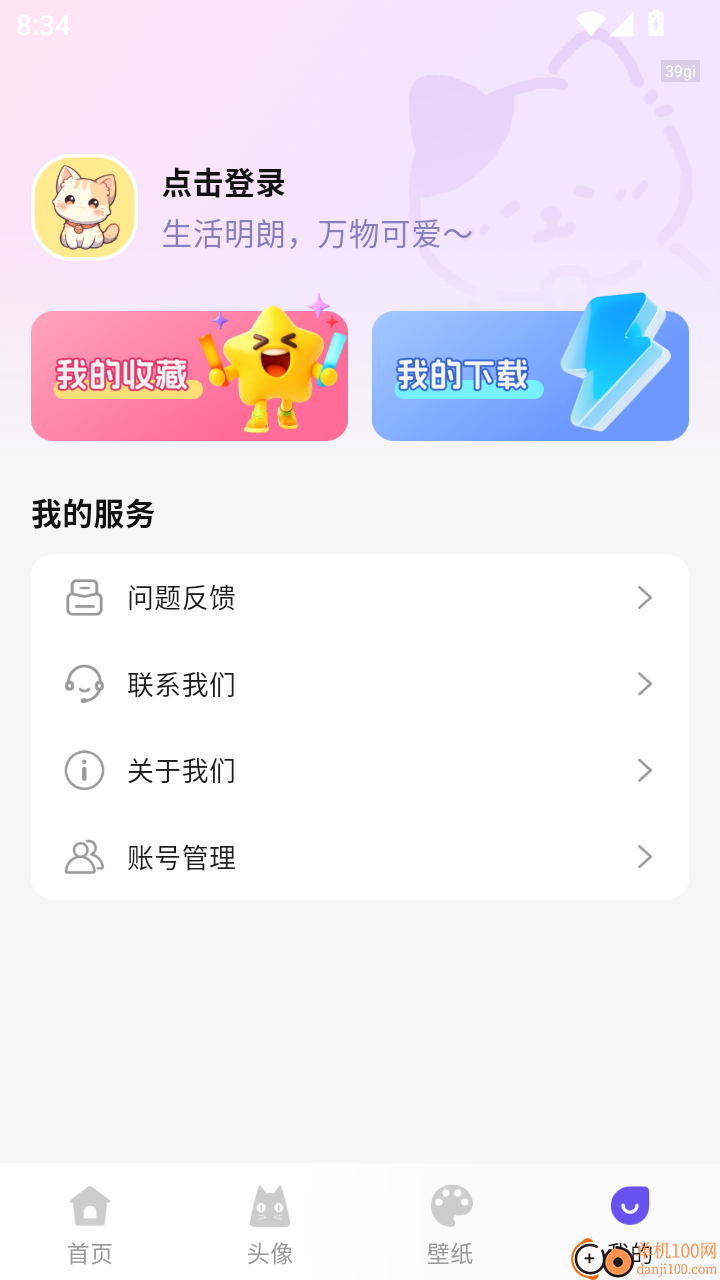Tap the cat avatar picture

click(84, 207)
